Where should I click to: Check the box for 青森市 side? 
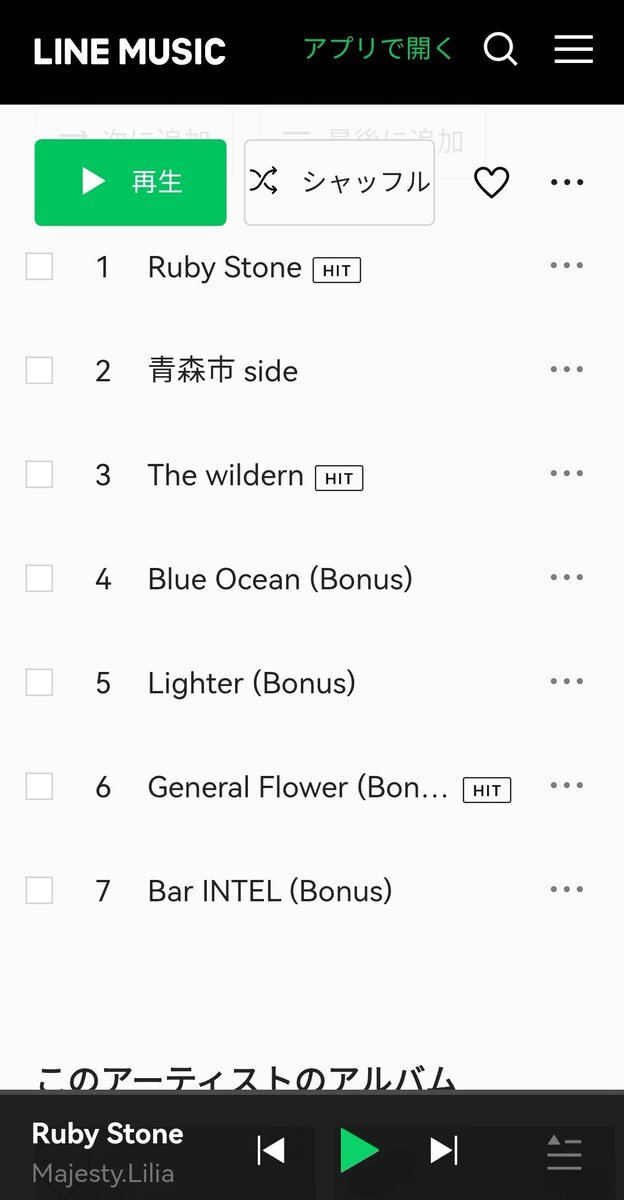39,371
